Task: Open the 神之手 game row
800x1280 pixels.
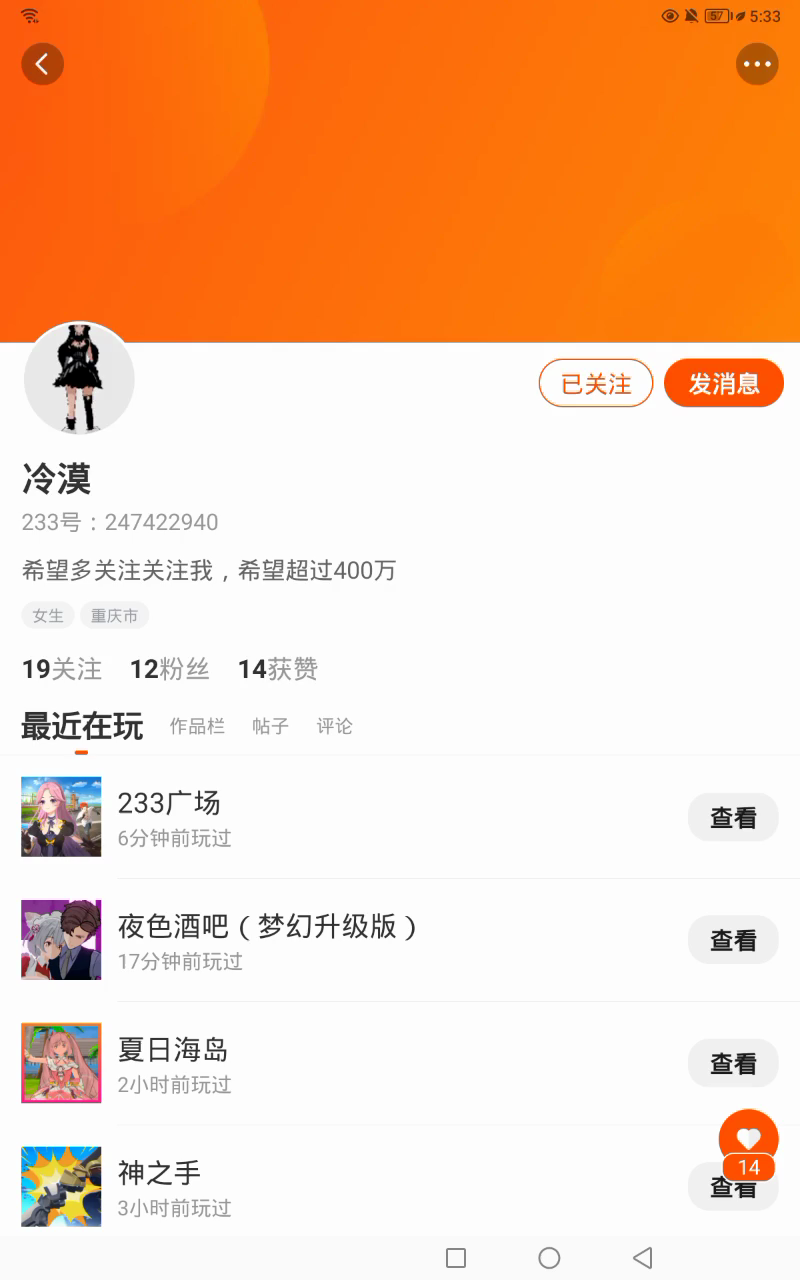Action: tap(300, 1186)
